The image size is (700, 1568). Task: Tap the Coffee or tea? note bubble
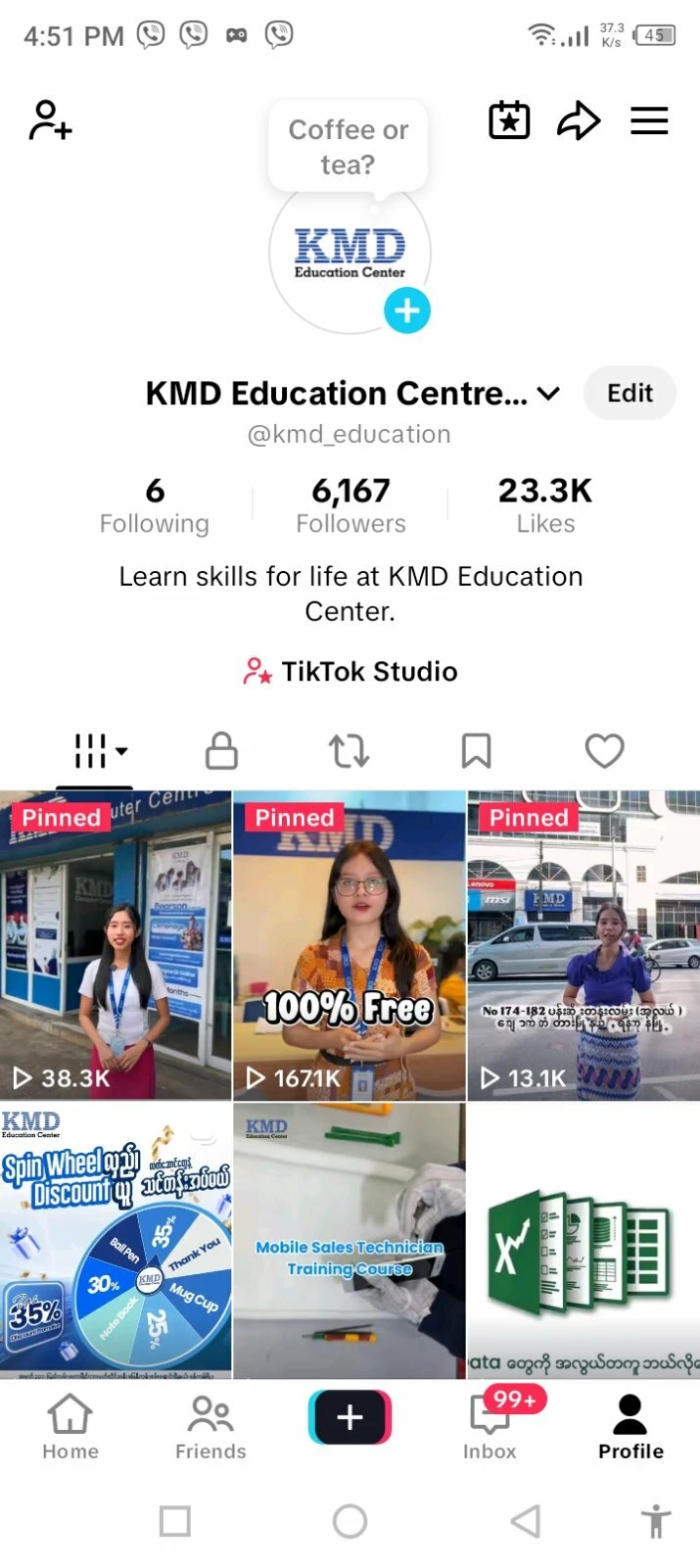(x=349, y=147)
